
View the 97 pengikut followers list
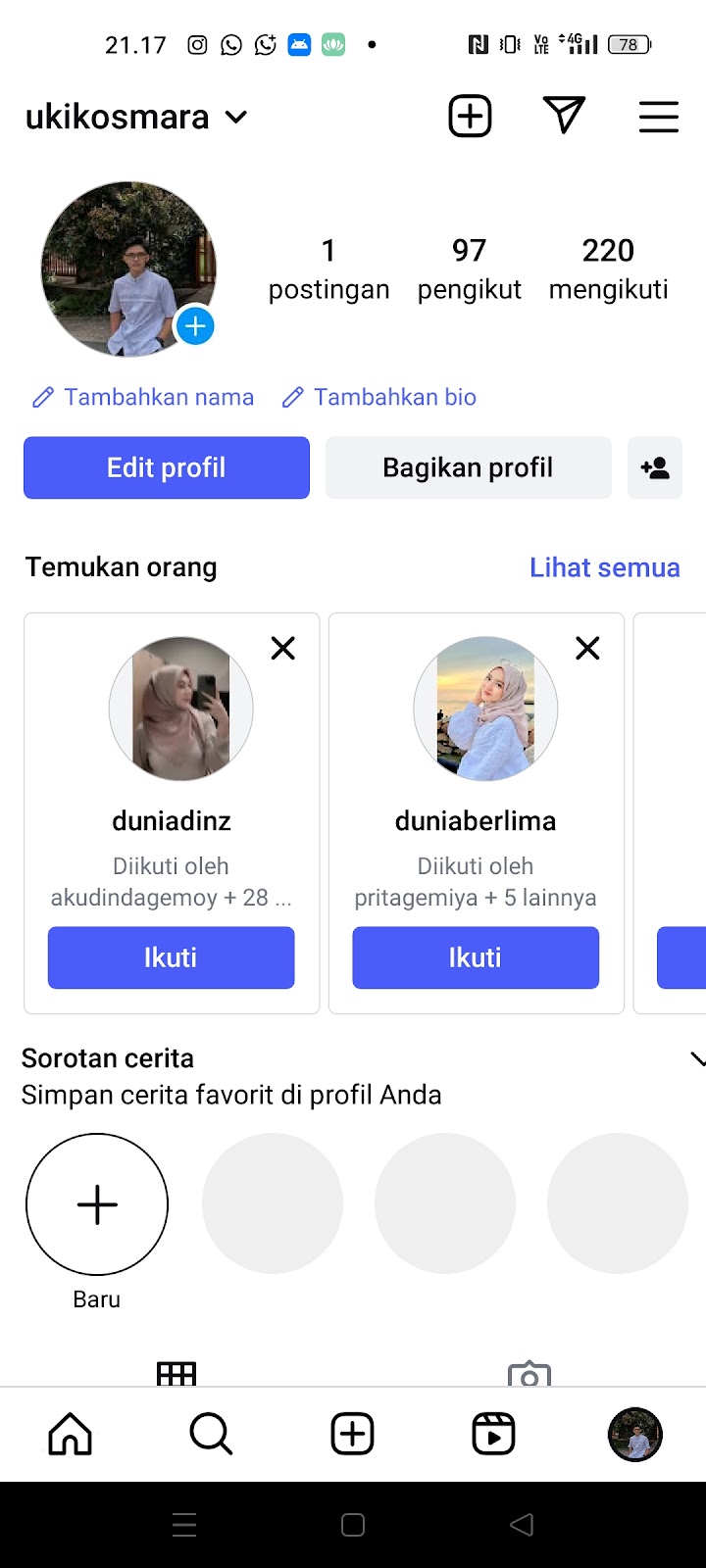(x=469, y=269)
